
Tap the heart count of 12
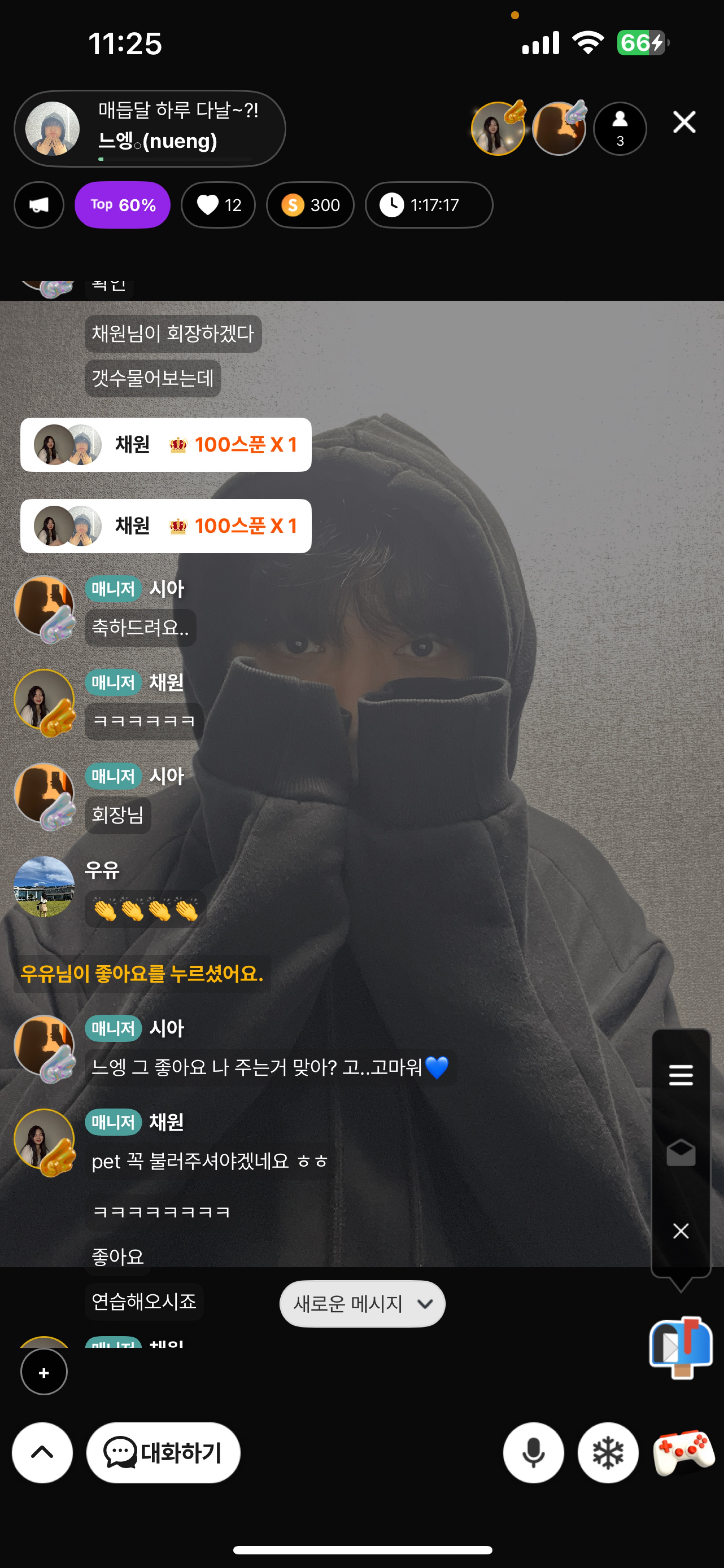[x=218, y=205]
